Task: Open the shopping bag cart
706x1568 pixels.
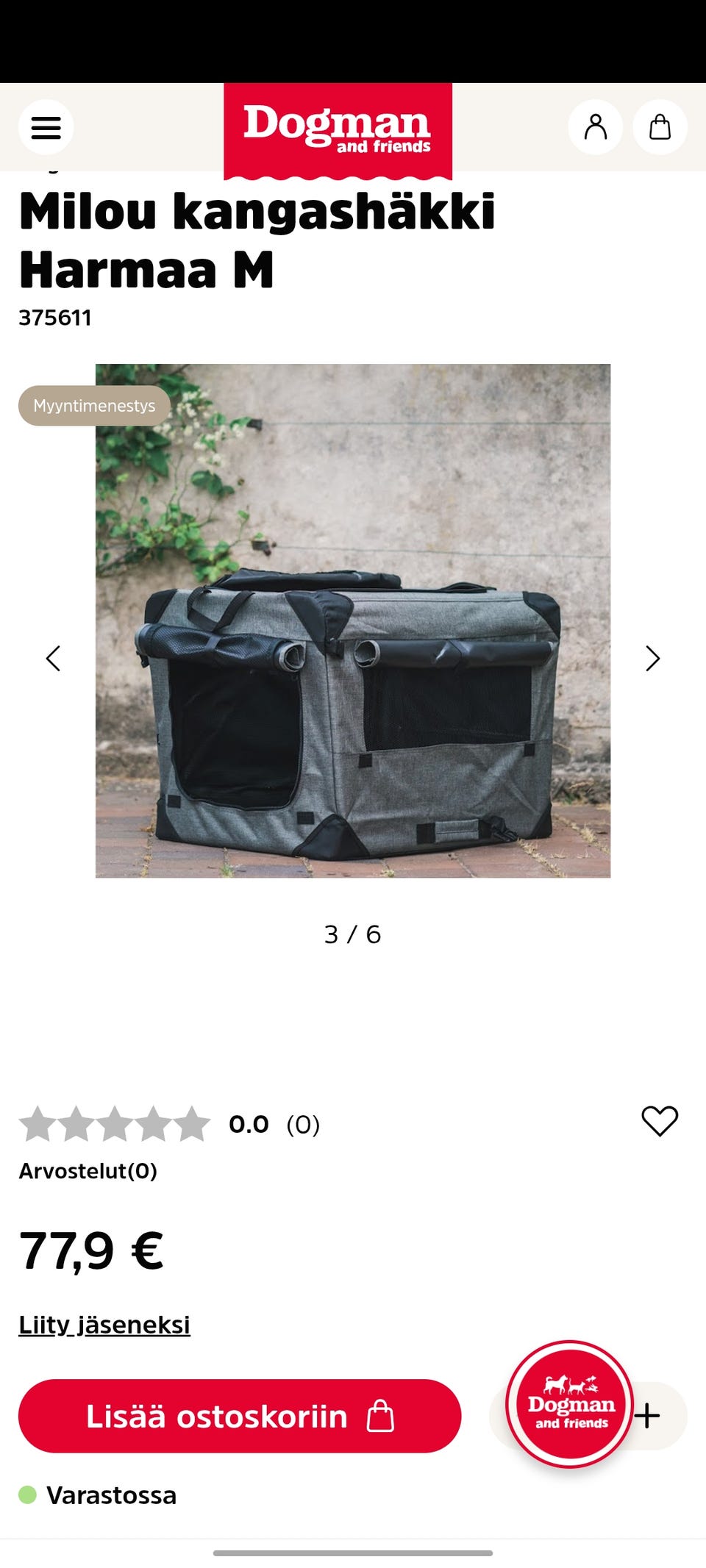Action: tap(660, 127)
